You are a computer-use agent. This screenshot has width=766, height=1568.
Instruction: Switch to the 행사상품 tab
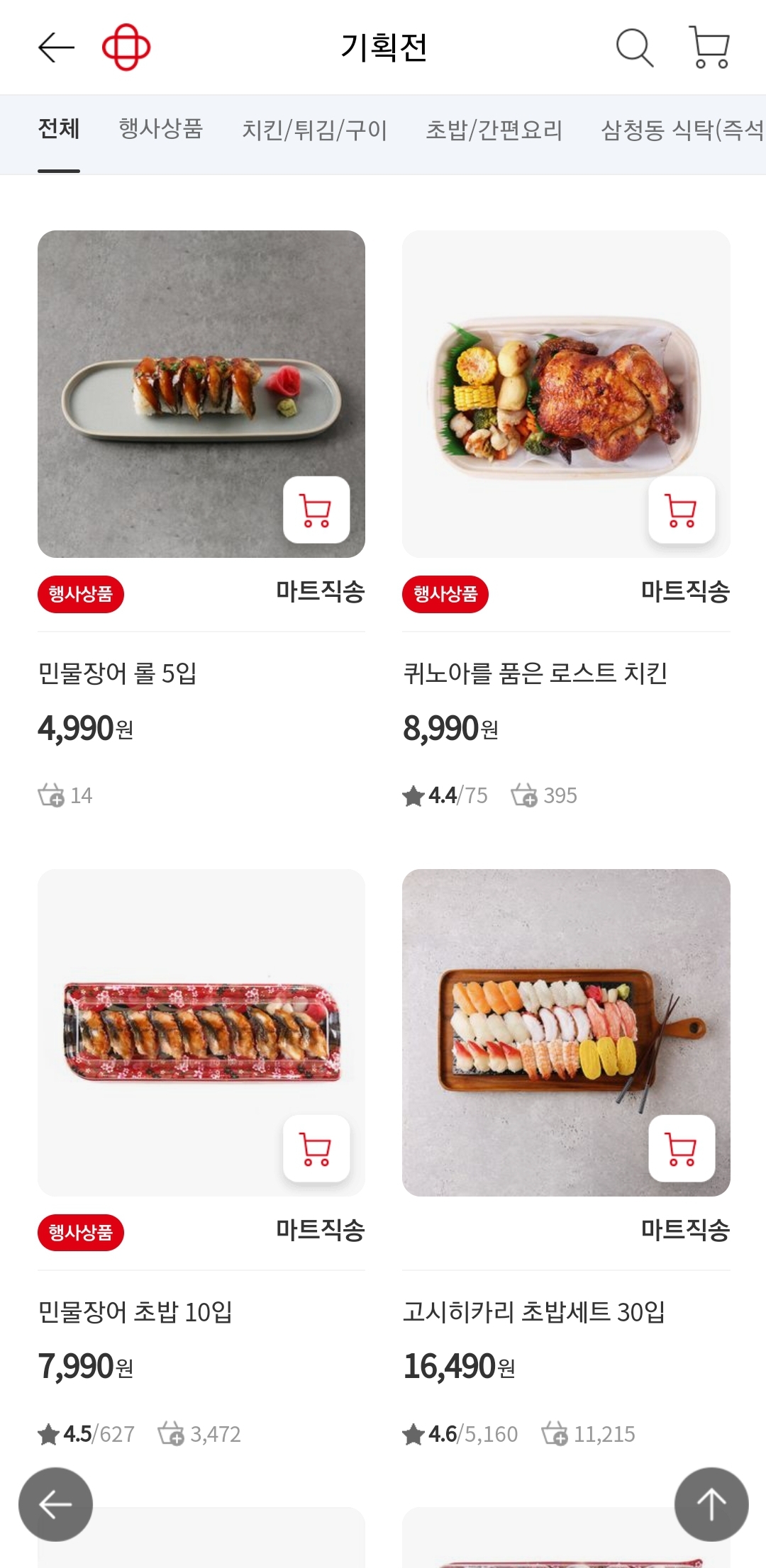161,129
